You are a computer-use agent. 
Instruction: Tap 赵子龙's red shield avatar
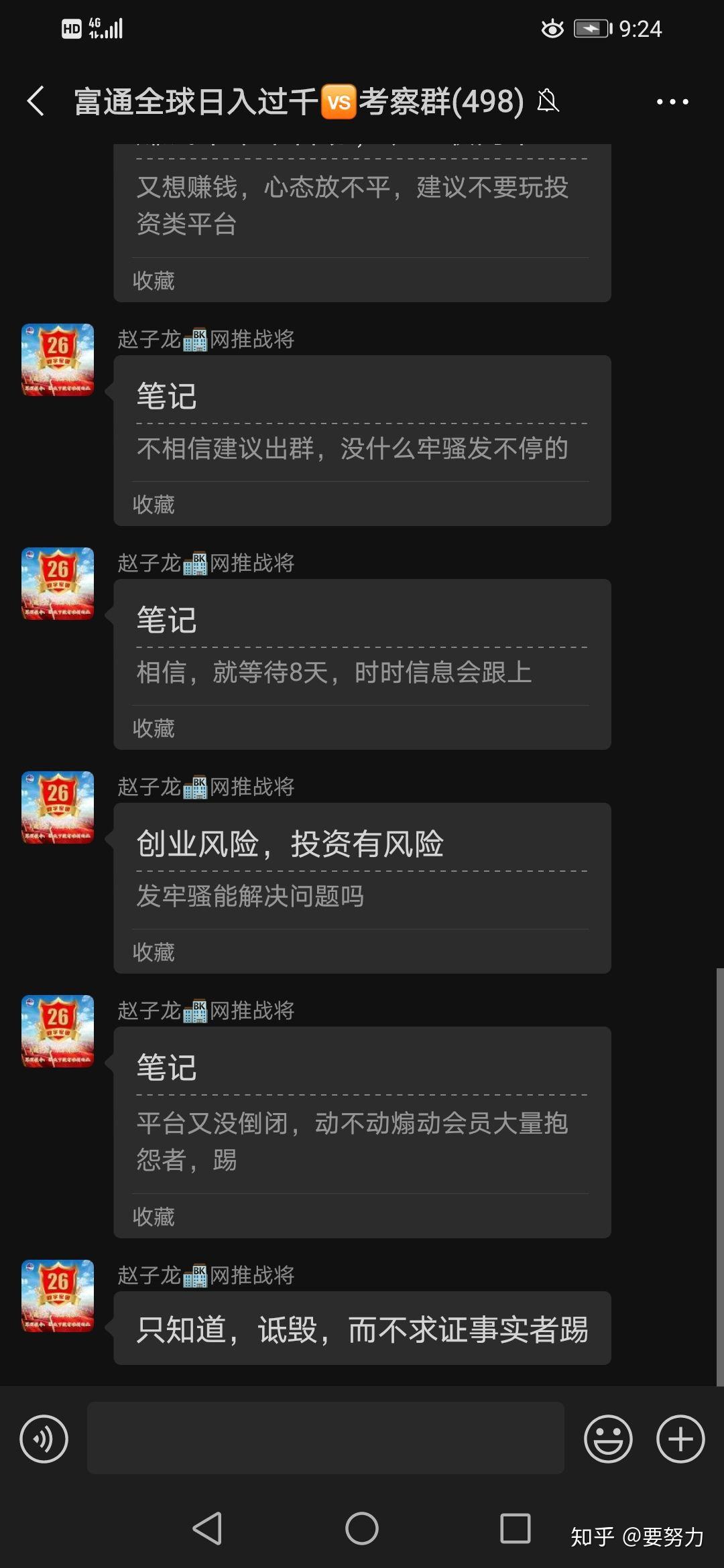click(x=57, y=361)
